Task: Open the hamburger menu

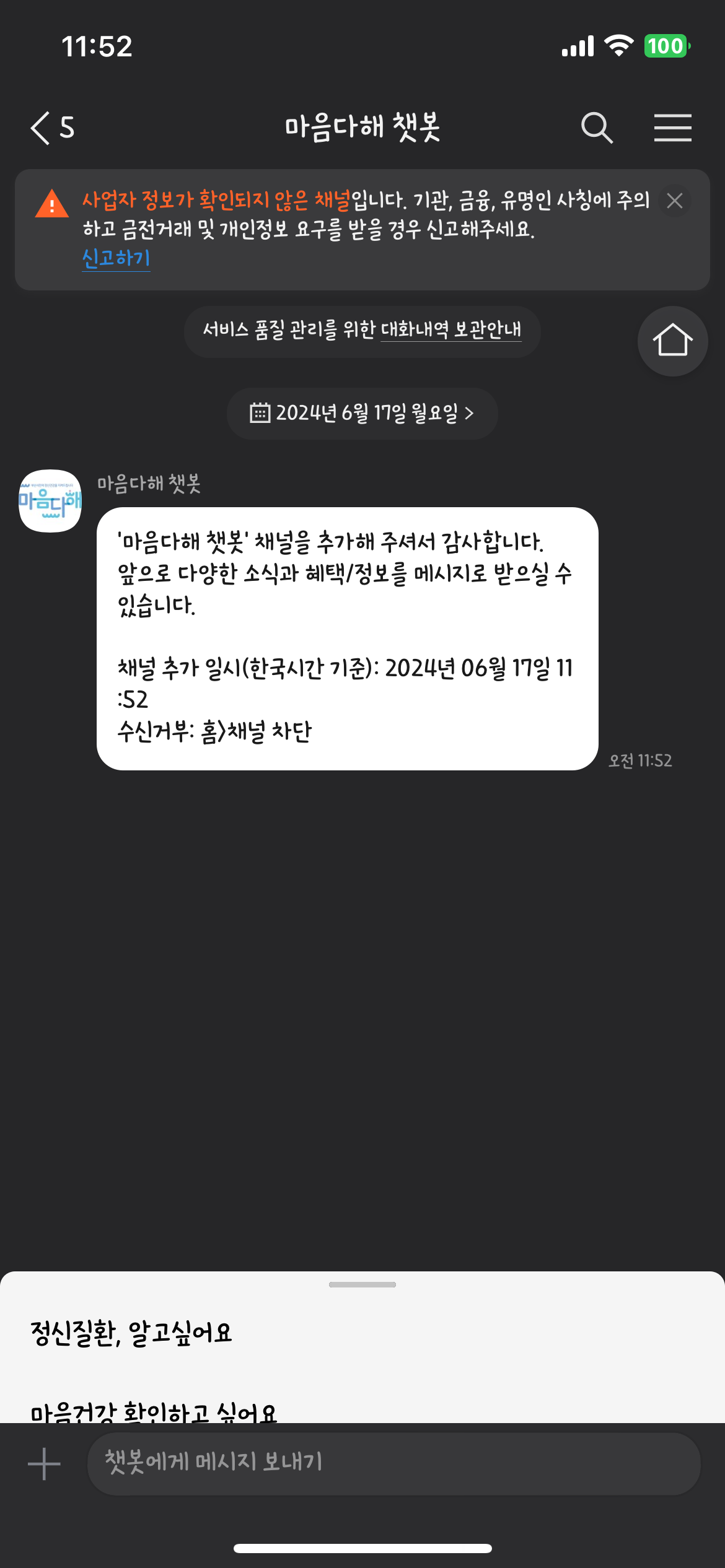Action: pos(672,128)
